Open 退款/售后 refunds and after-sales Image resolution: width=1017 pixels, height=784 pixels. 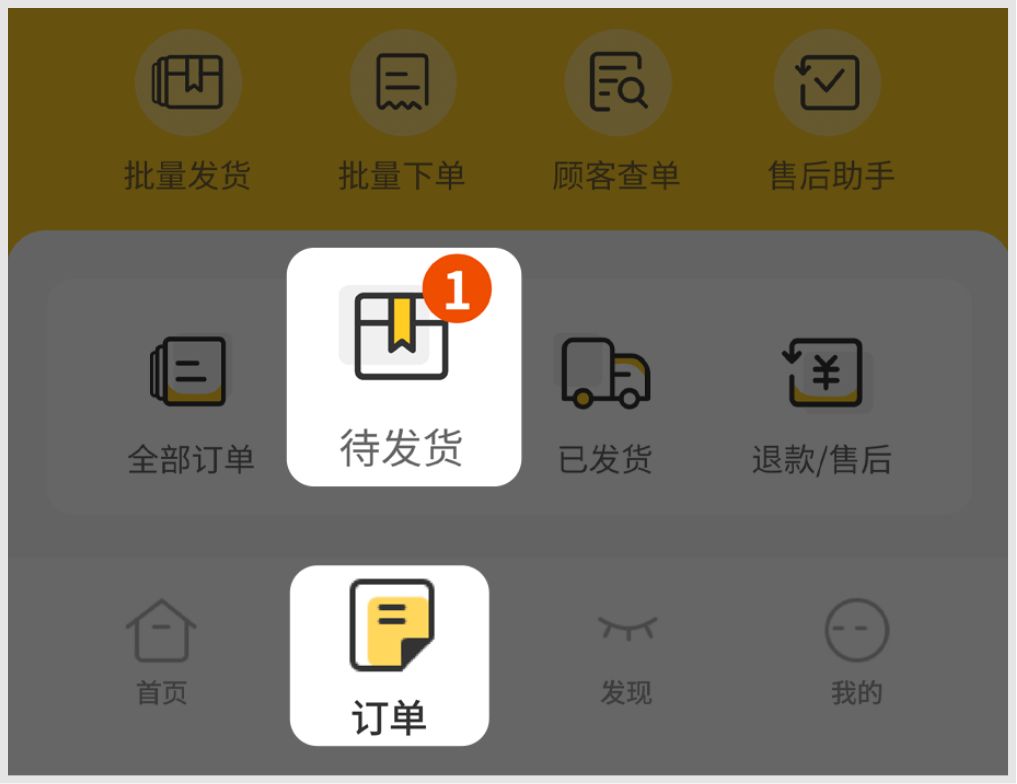click(x=822, y=402)
